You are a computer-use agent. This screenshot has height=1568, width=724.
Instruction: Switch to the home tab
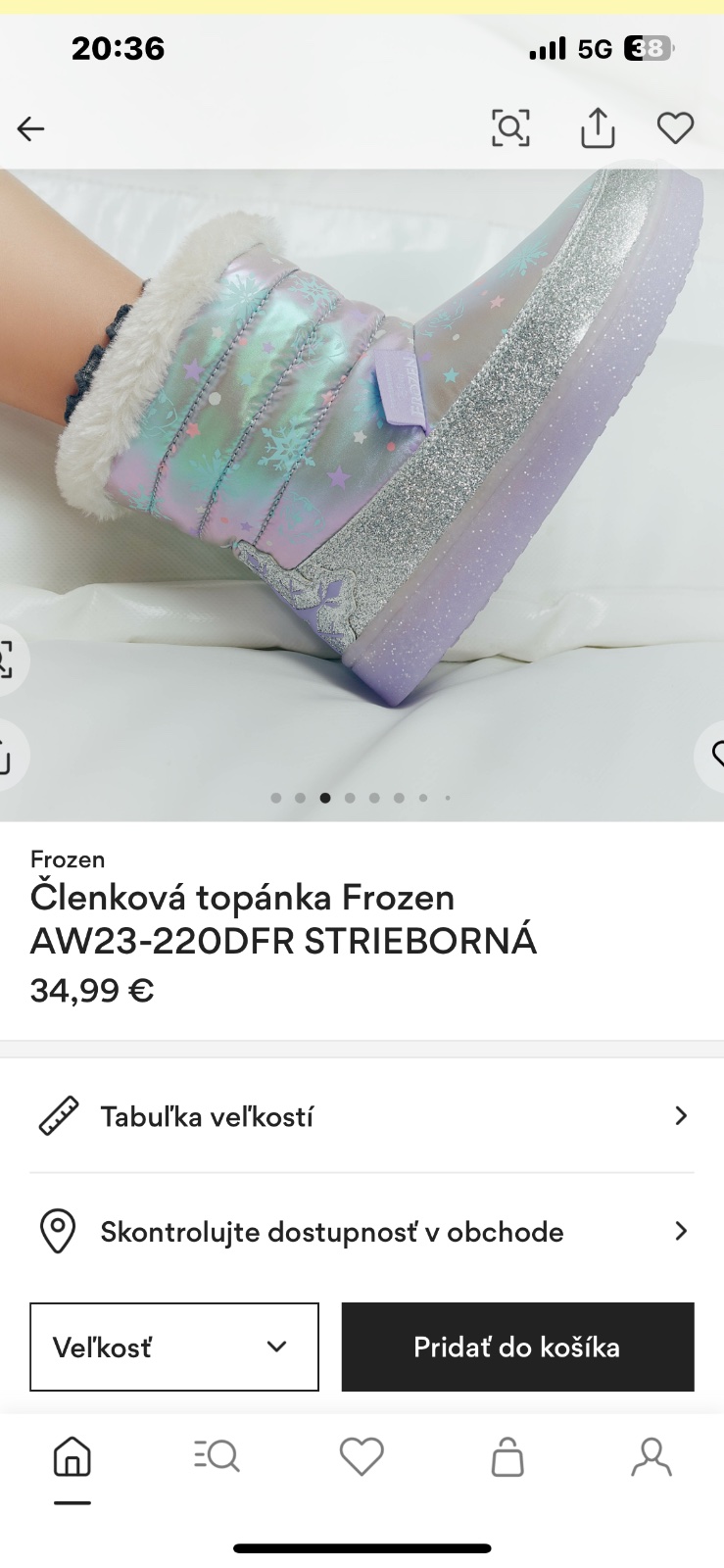point(72,1457)
